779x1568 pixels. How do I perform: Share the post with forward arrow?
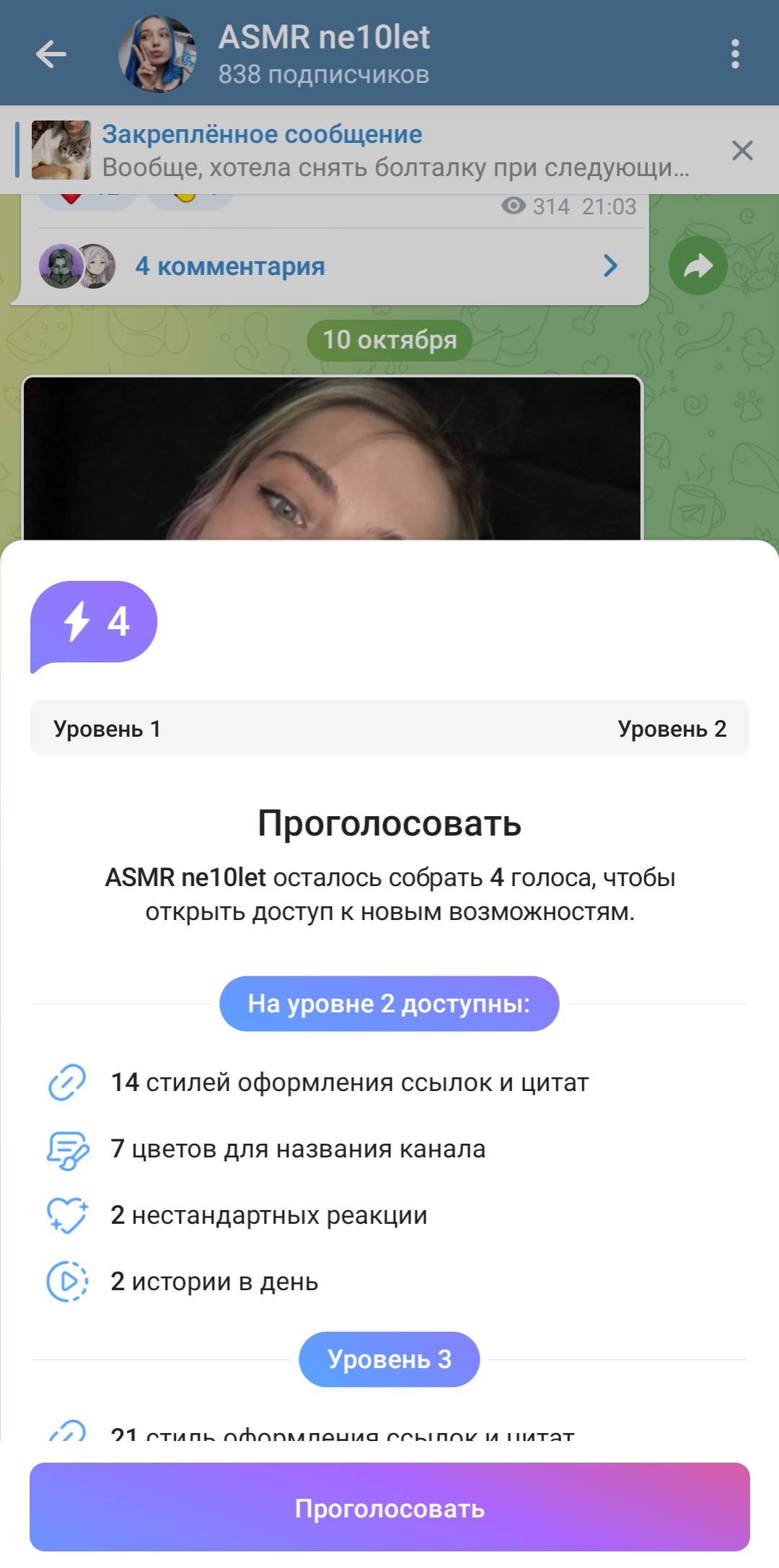point(697,266)
